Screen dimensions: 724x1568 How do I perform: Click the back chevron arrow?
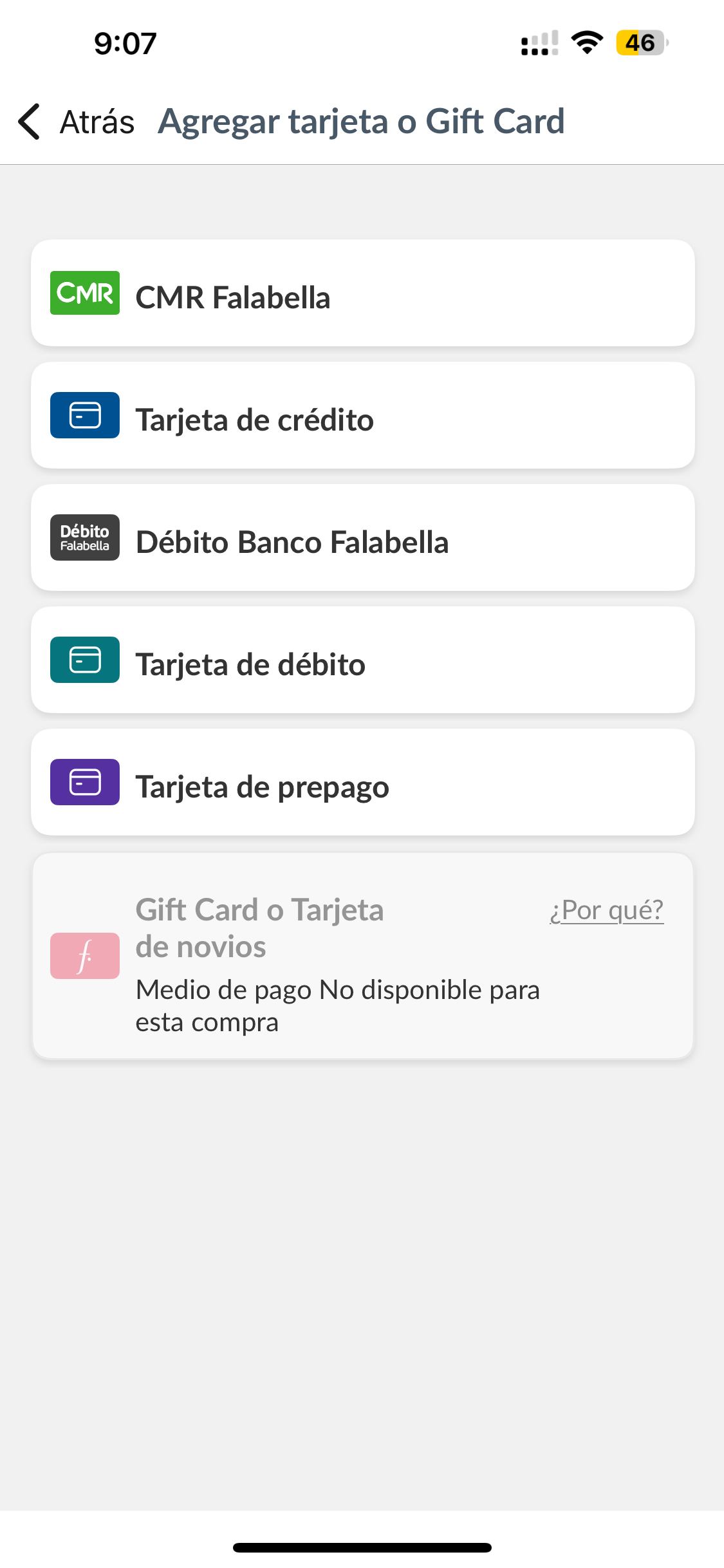(28, 121)
